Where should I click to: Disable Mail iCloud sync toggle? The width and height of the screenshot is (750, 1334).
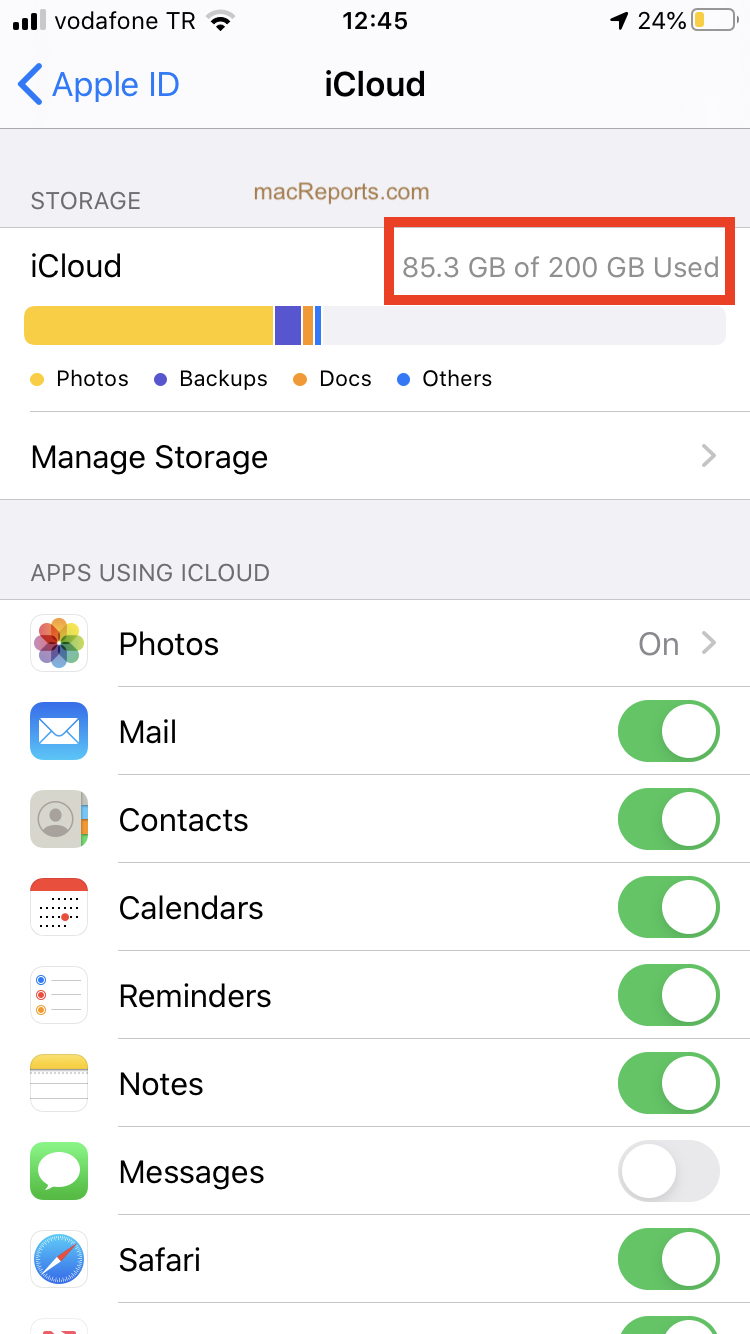point(668,731)
